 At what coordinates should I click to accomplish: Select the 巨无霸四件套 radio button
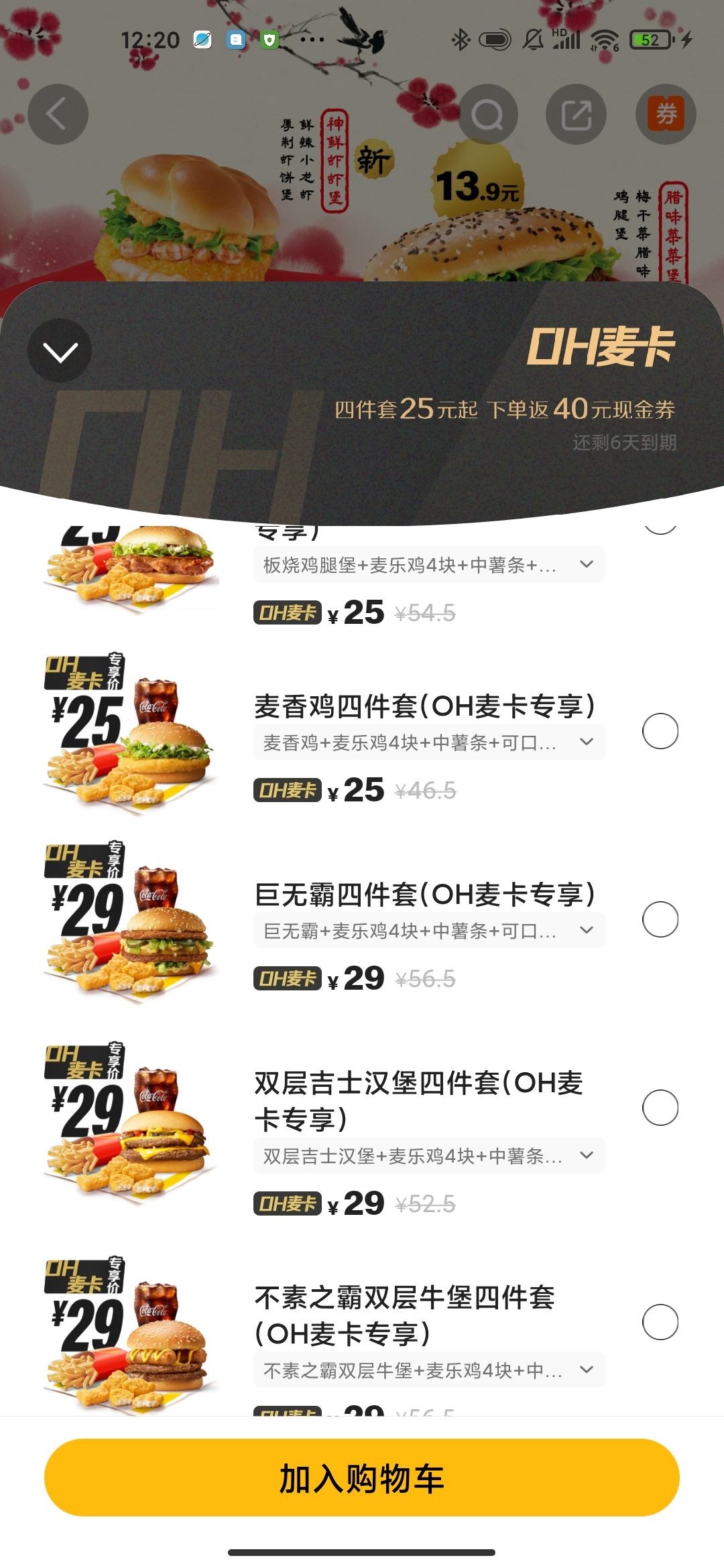(x=660, y=919)
